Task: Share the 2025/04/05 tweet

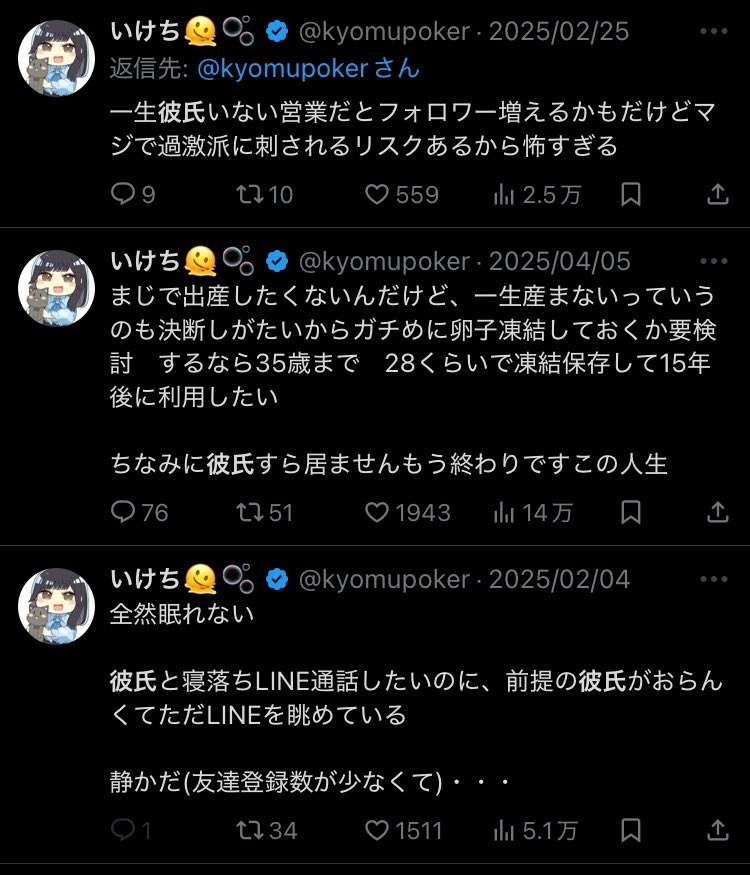Action: pos(717,513)
